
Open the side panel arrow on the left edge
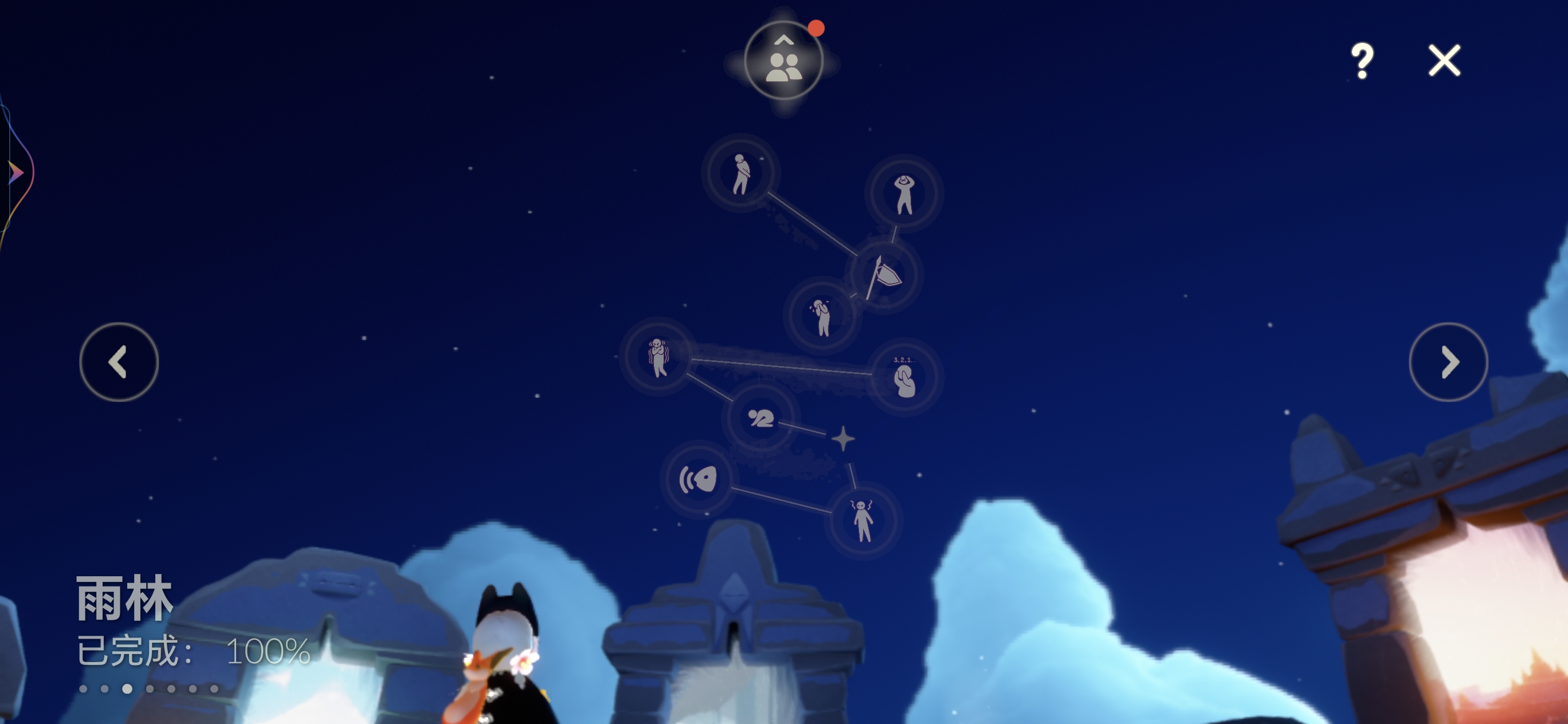pos(15,173)
